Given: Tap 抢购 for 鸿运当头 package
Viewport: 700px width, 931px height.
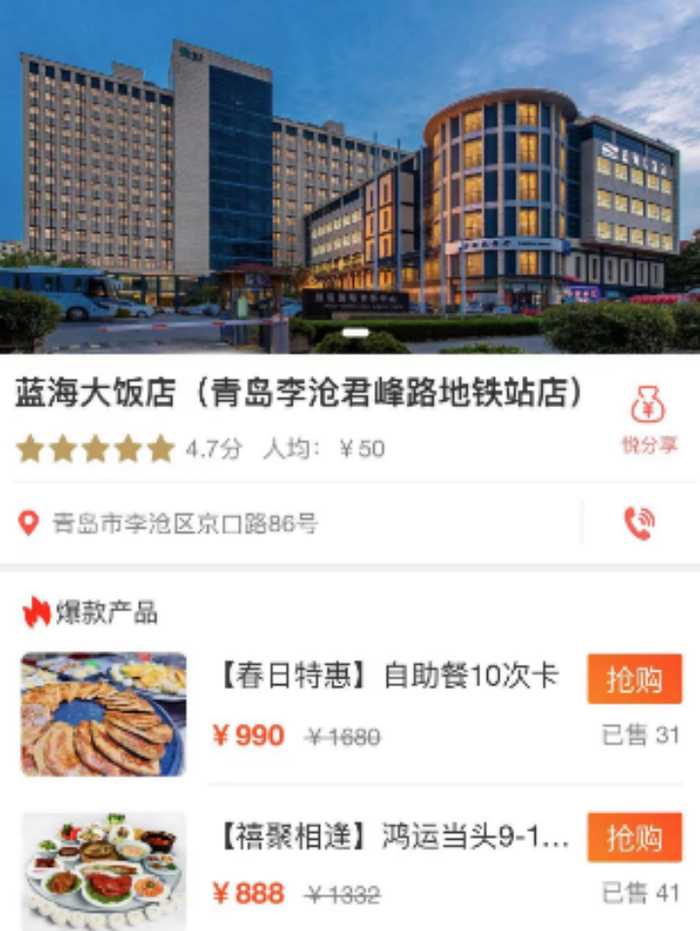Looking at the screenshot, I should 634,837.
